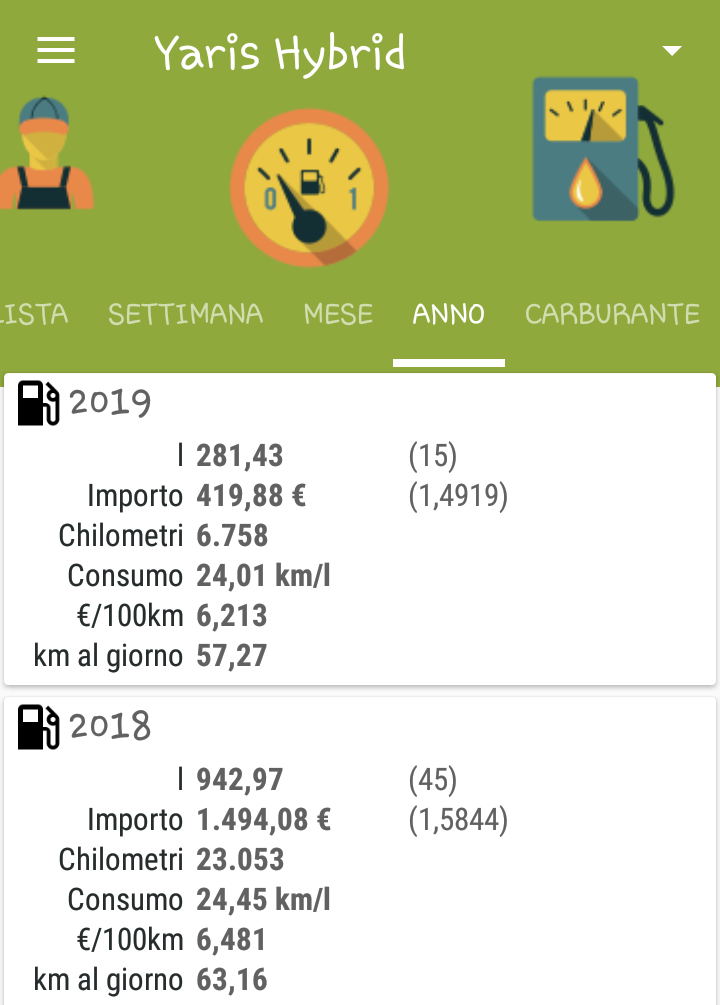Open the 2018 yearly summary card
The width and height of the screenshot is (720, 1005).
pyautogui.click(x=360, y=850)
